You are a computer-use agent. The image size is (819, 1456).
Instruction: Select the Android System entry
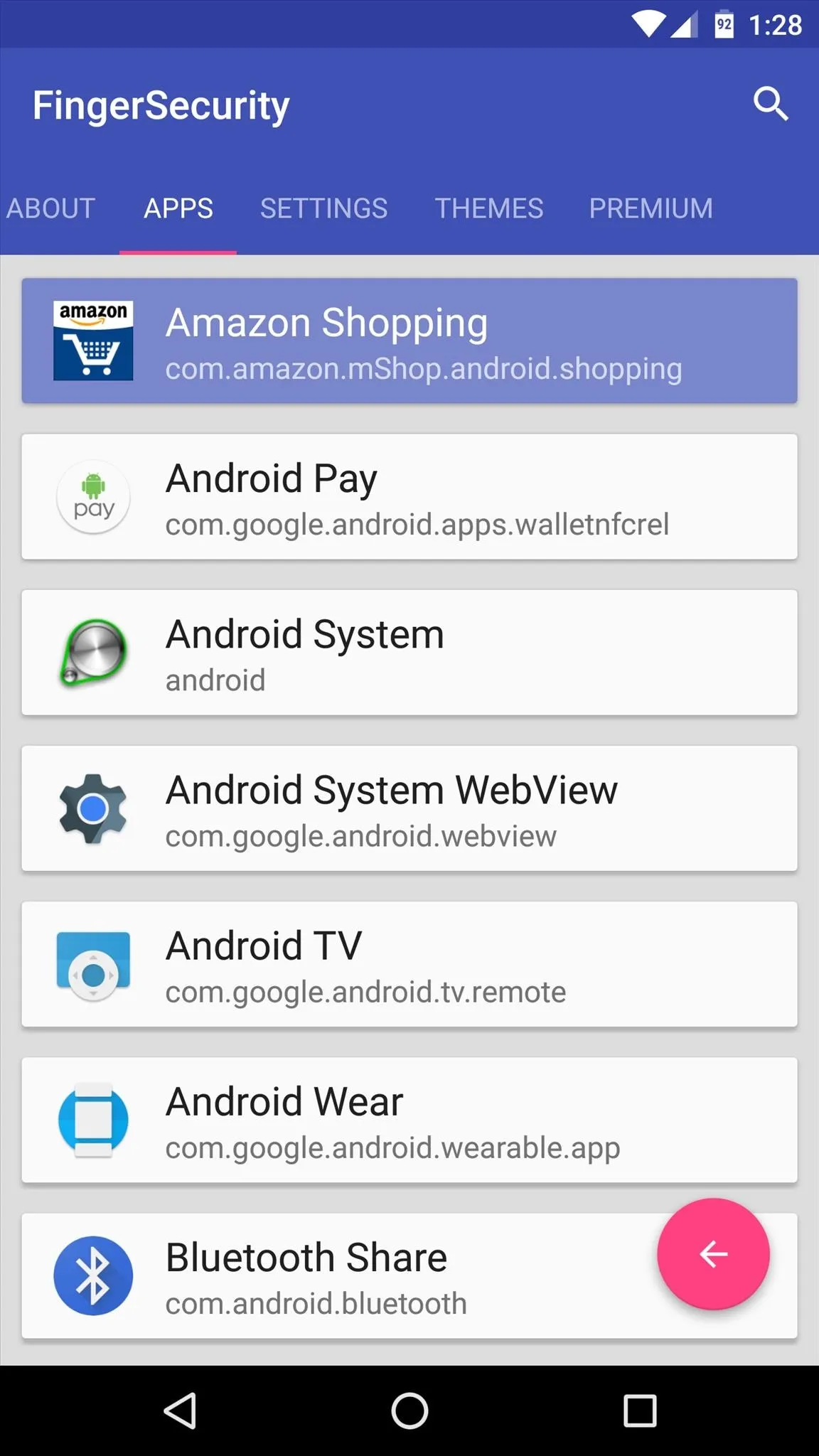(x=409, y=652)
